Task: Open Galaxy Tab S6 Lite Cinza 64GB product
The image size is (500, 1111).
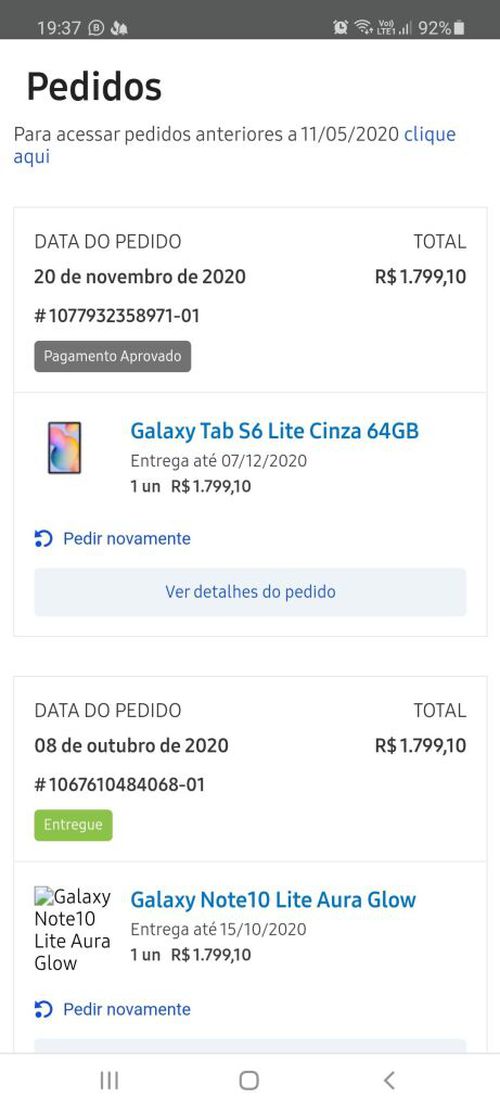Action: (274, 431)
